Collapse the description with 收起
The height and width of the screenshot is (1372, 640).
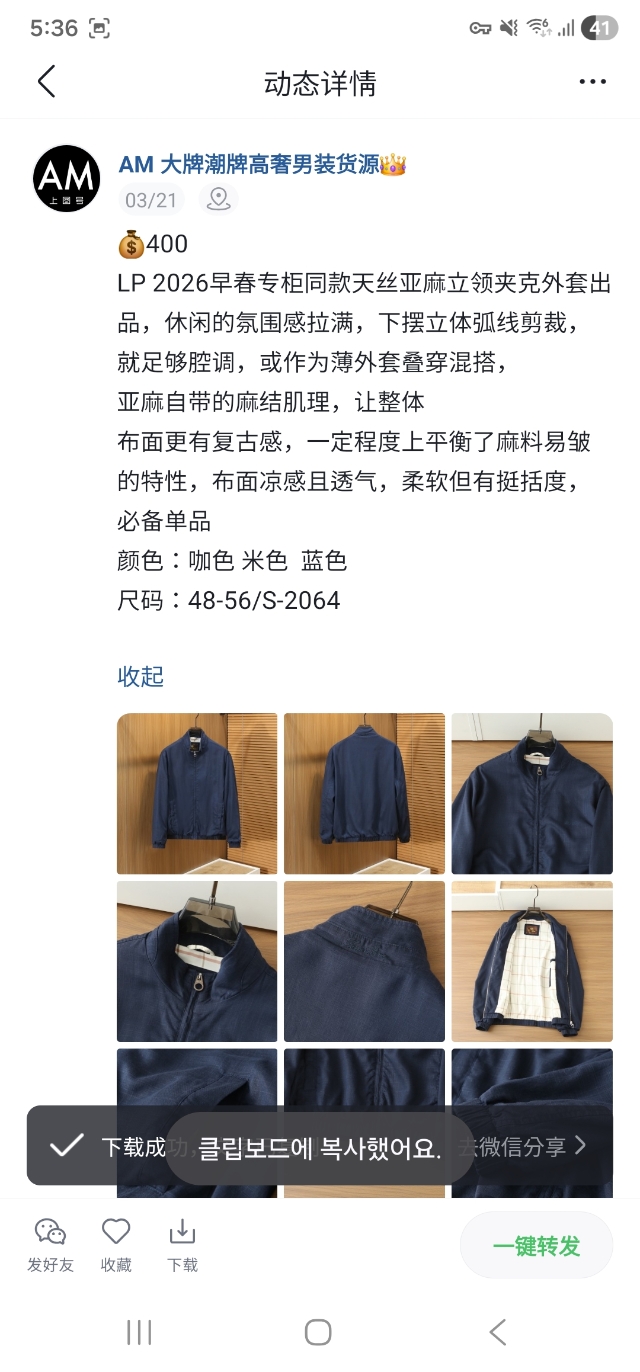(x=140, y=677)
